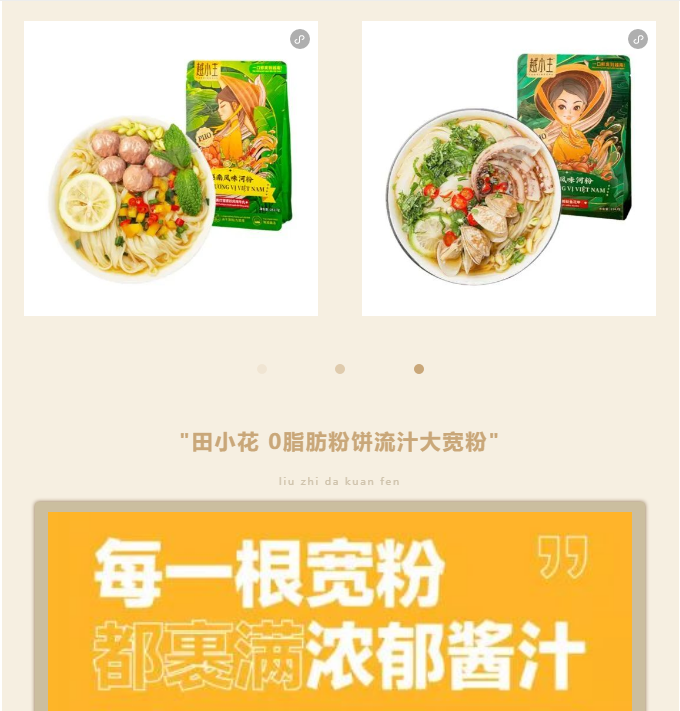Jump to first carousel page dot
This screenshot has width=680, height=711.
point(262,369)
